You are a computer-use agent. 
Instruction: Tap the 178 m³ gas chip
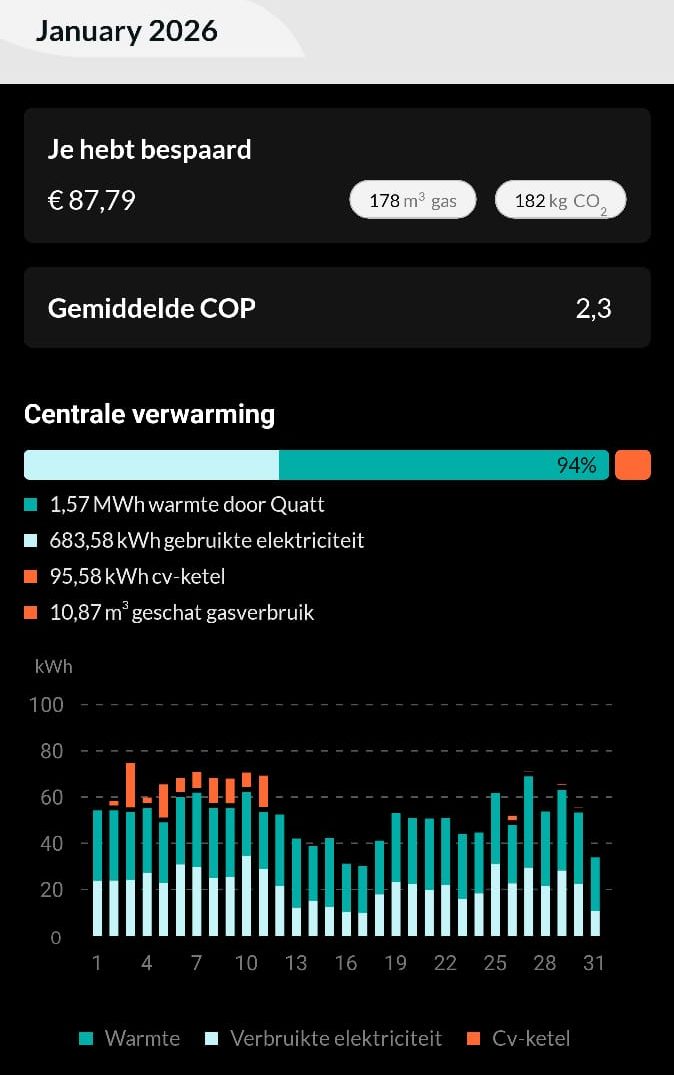click(413, 200)
